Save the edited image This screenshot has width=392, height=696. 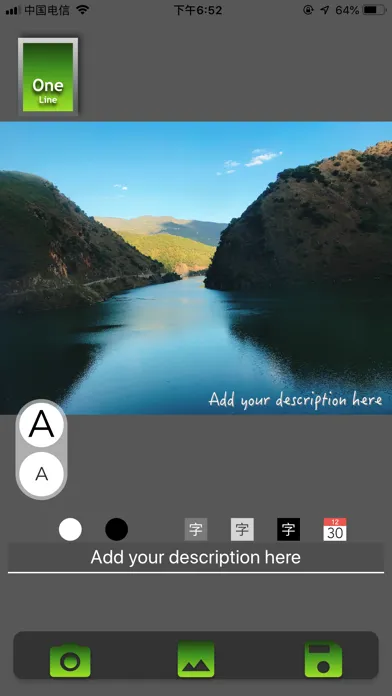point(323,660)
